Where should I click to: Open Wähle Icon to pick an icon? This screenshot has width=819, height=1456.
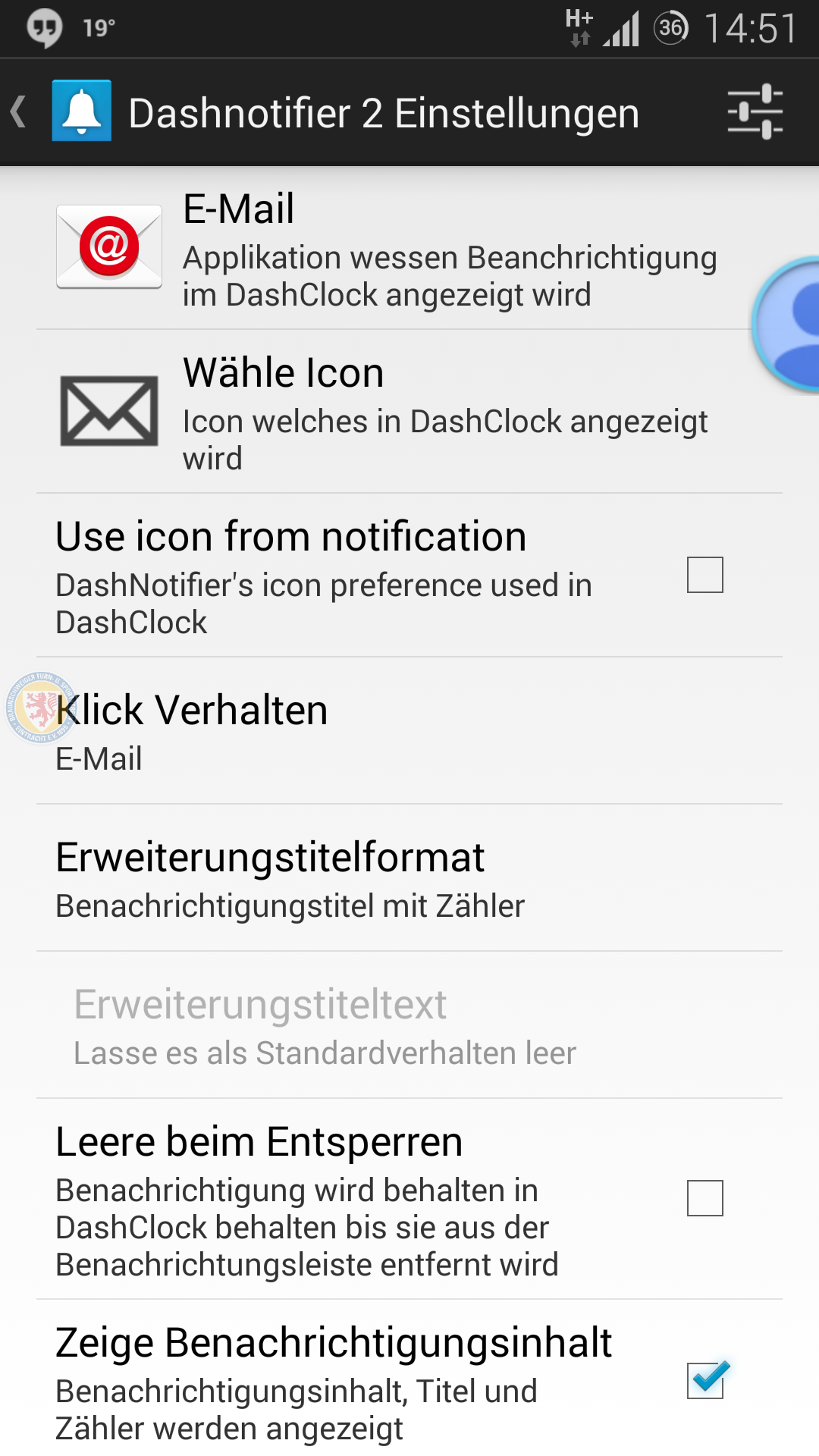[x=409, y=412]
